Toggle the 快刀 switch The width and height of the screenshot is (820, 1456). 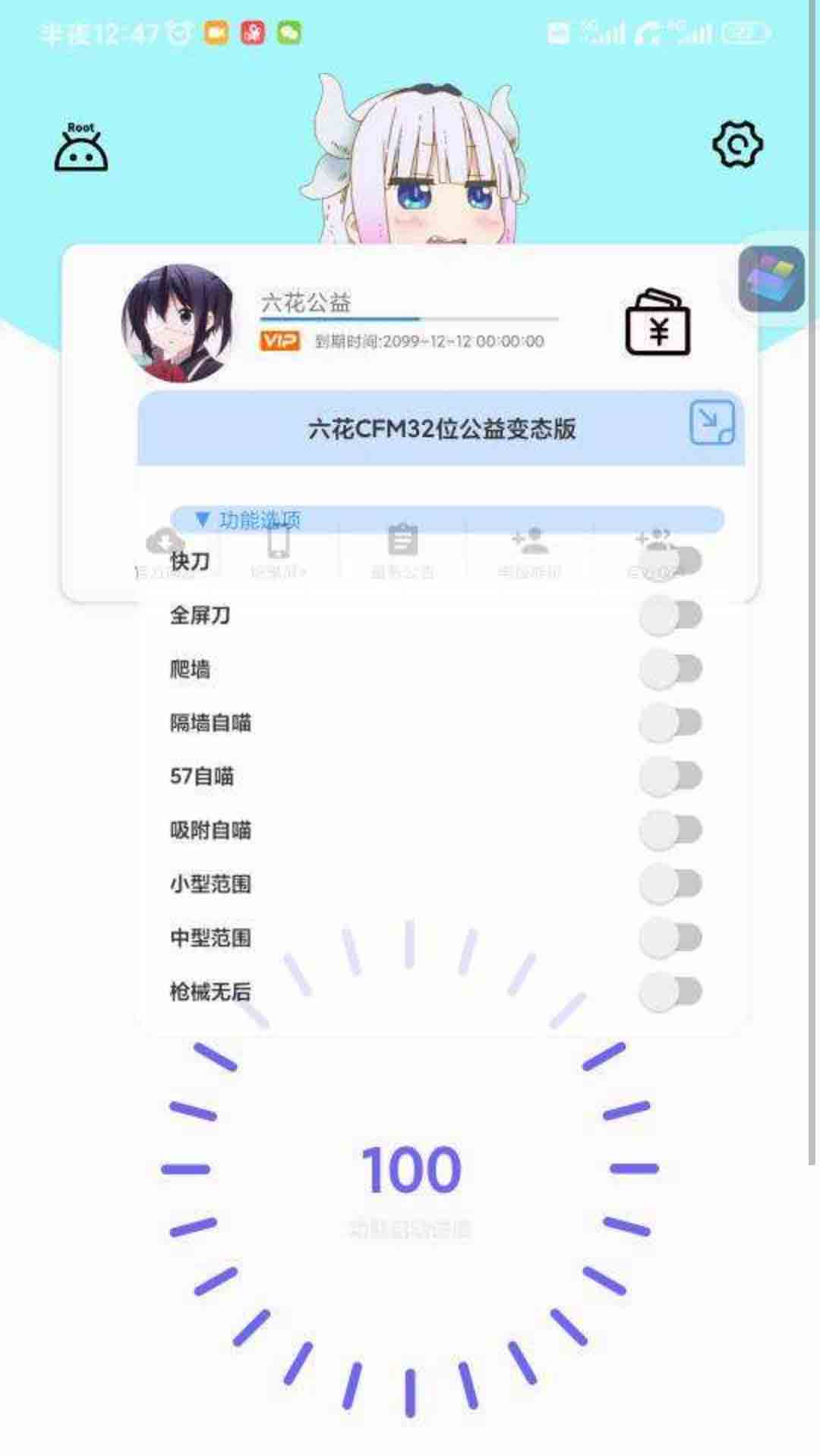670,561
